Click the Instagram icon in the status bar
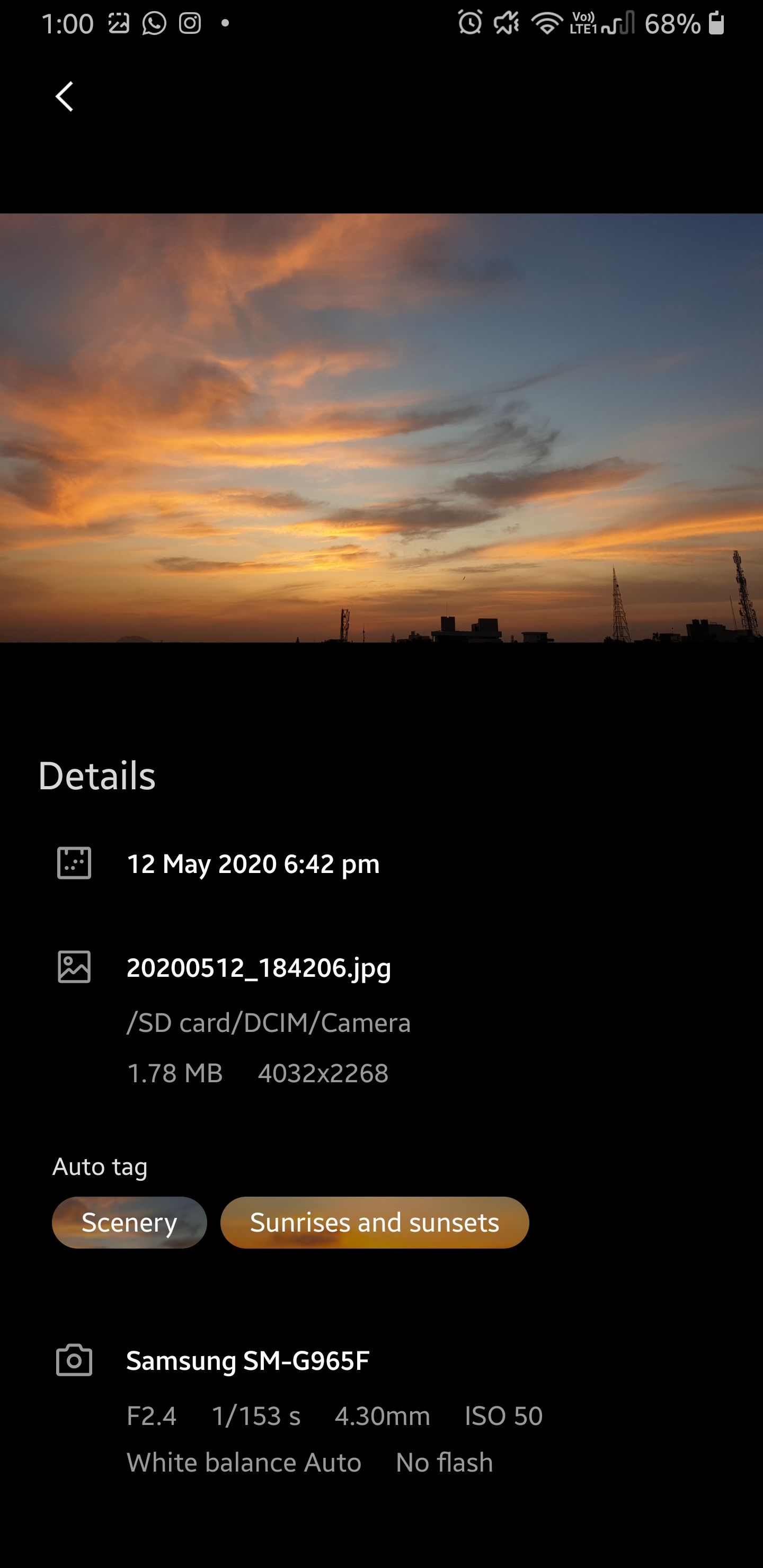 [189, 23]
